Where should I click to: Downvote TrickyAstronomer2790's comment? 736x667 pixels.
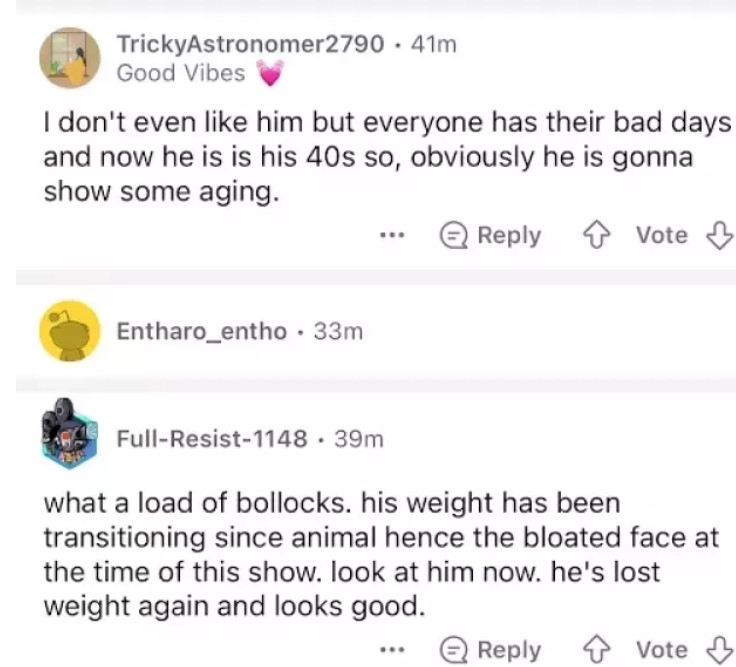point(717,236)
